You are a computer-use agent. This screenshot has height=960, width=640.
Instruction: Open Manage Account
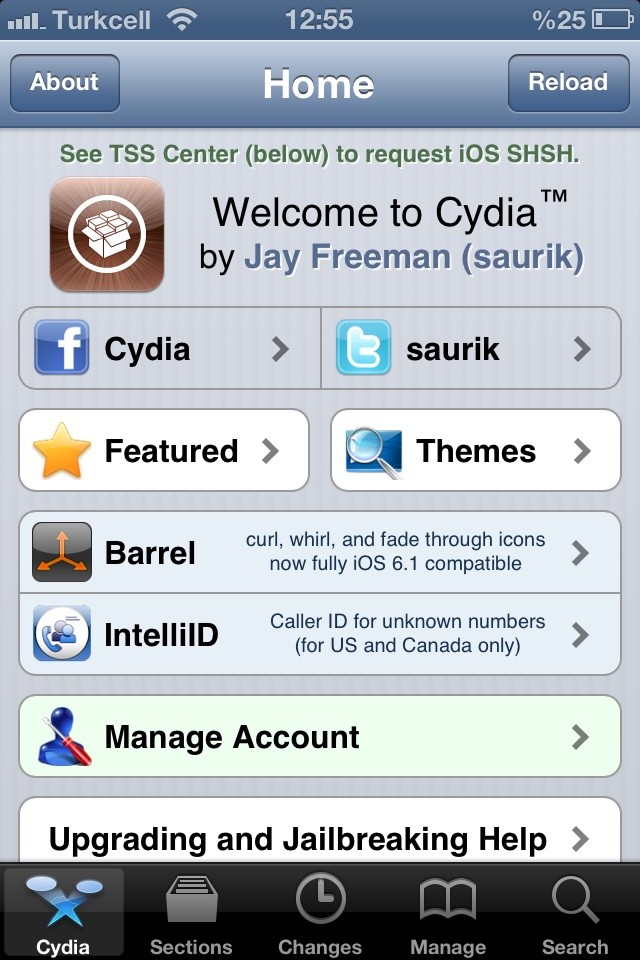tap(320, 737)
